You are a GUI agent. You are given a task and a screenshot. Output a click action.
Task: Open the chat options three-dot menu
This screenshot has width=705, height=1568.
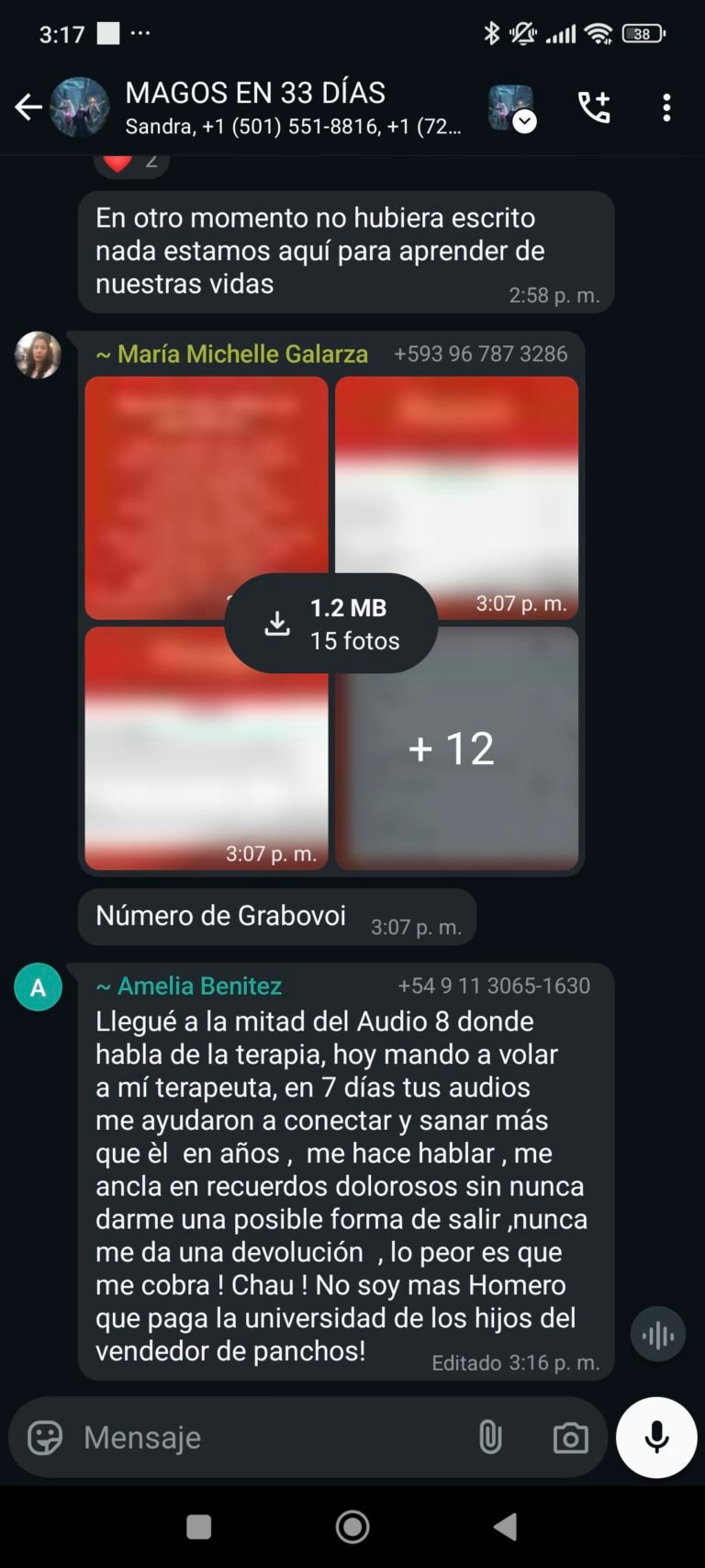click(666, 107)
